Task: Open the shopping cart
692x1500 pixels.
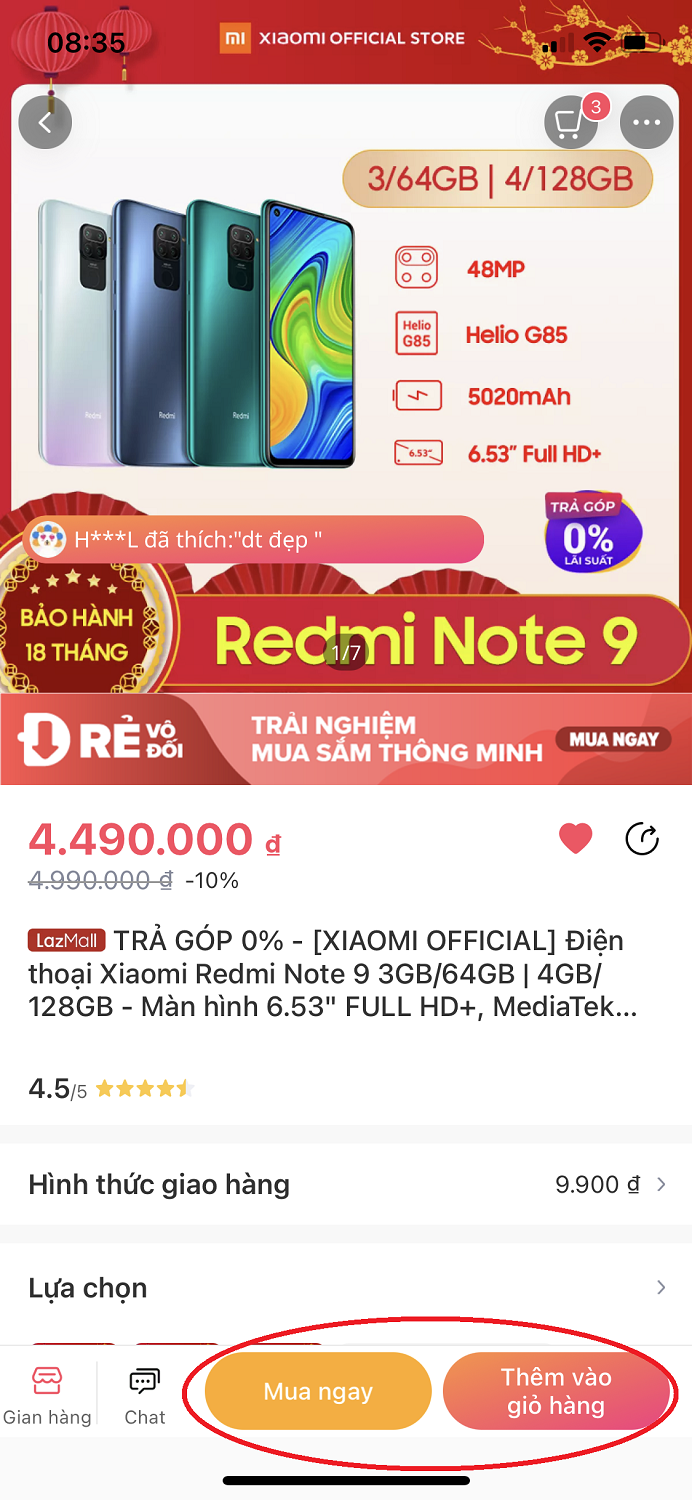Action: click(571, 123)
